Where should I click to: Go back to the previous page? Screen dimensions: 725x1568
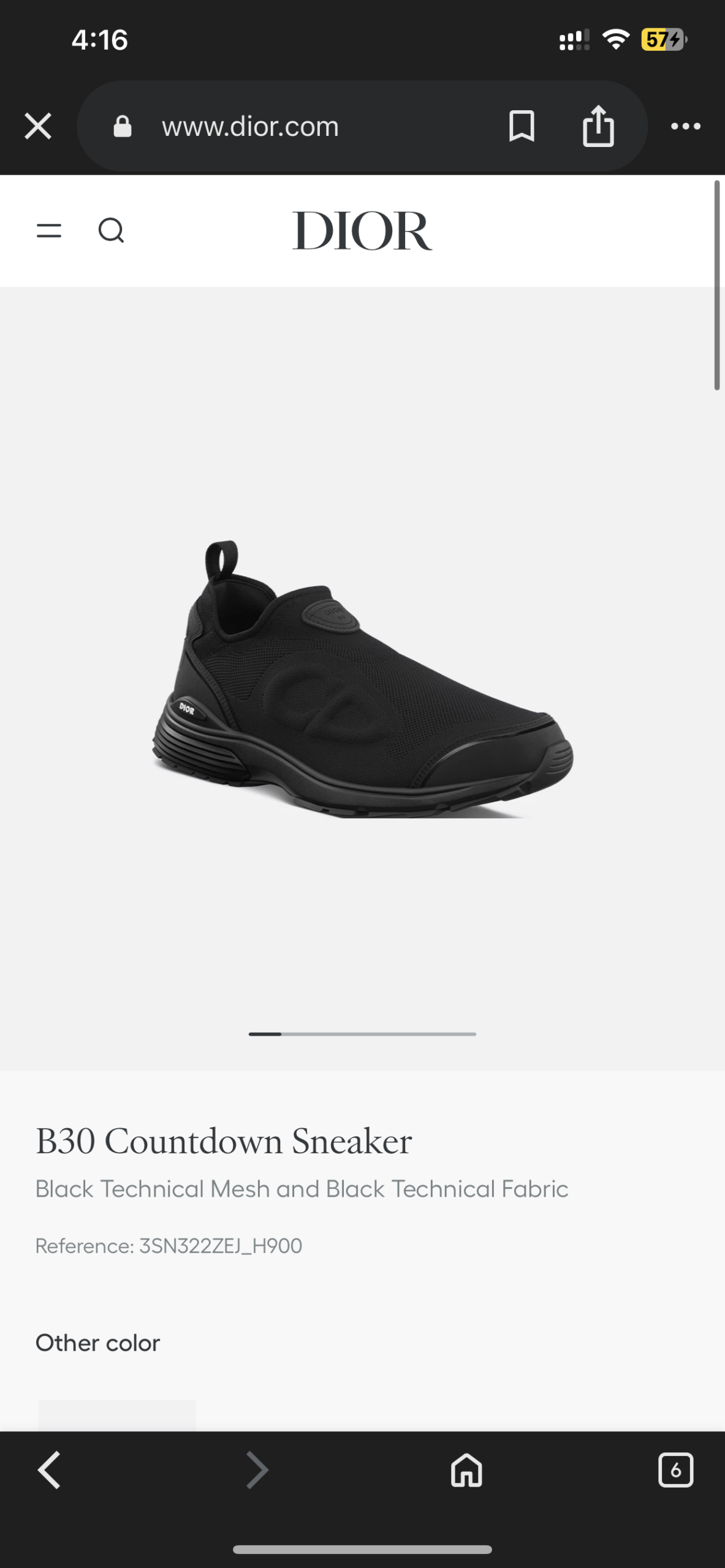[49, 1469]
